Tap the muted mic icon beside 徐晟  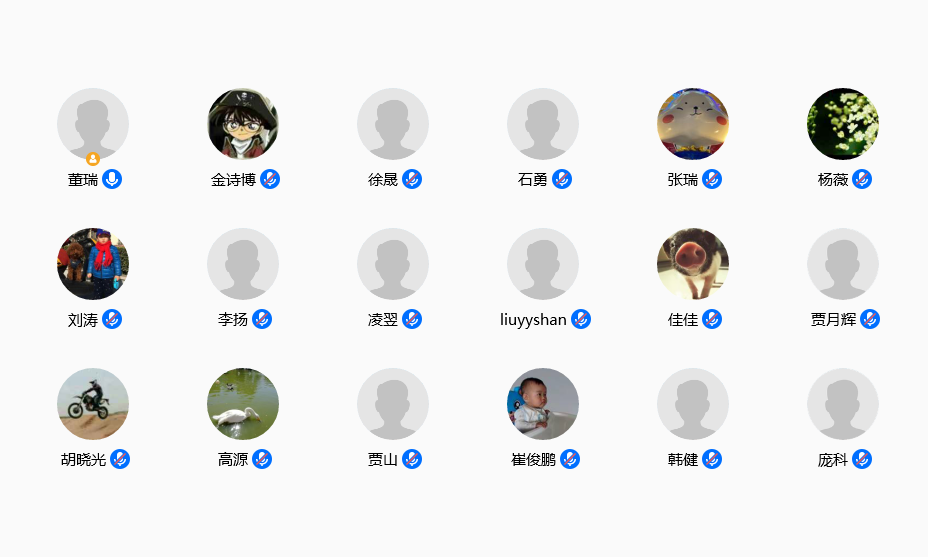tap(412, 179)
